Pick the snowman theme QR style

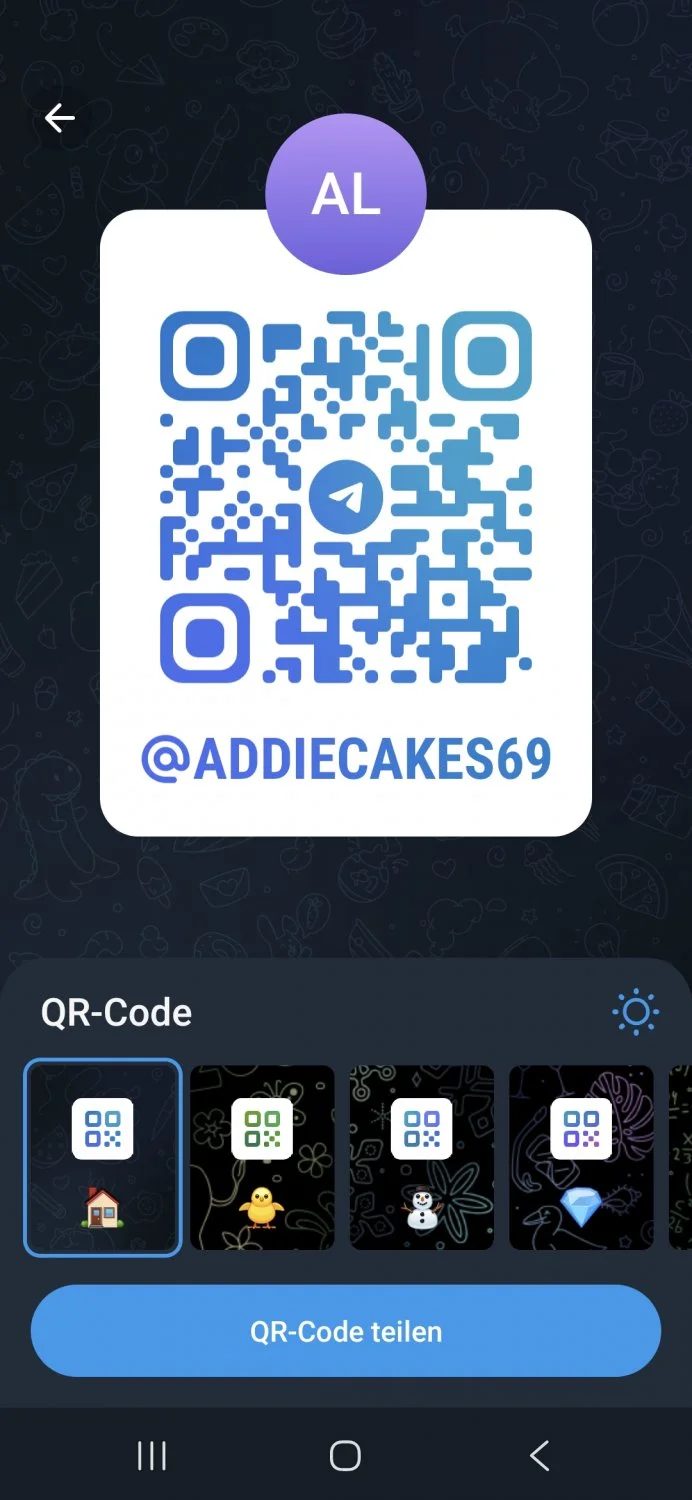pos(422,1157)
